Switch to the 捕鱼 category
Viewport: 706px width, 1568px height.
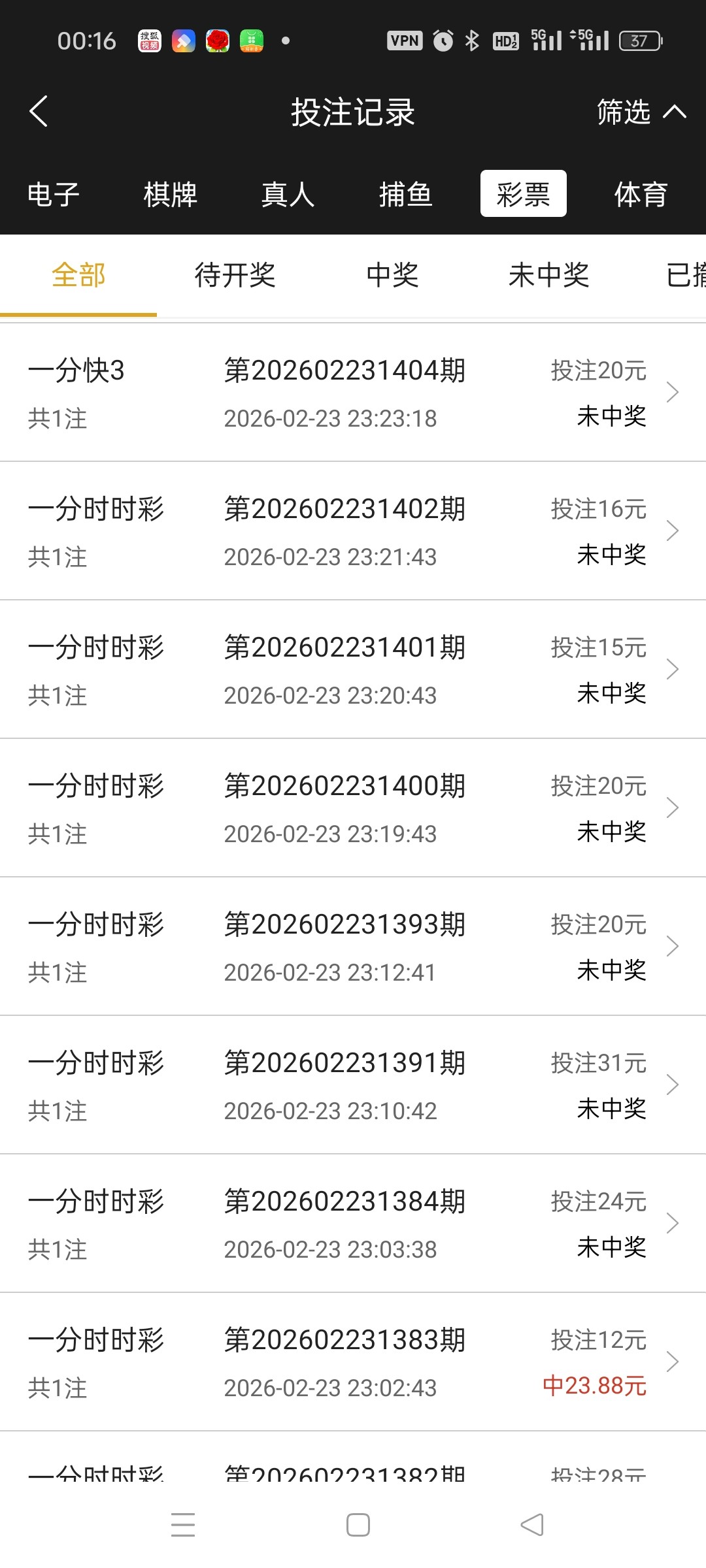[x=405, y=194]
